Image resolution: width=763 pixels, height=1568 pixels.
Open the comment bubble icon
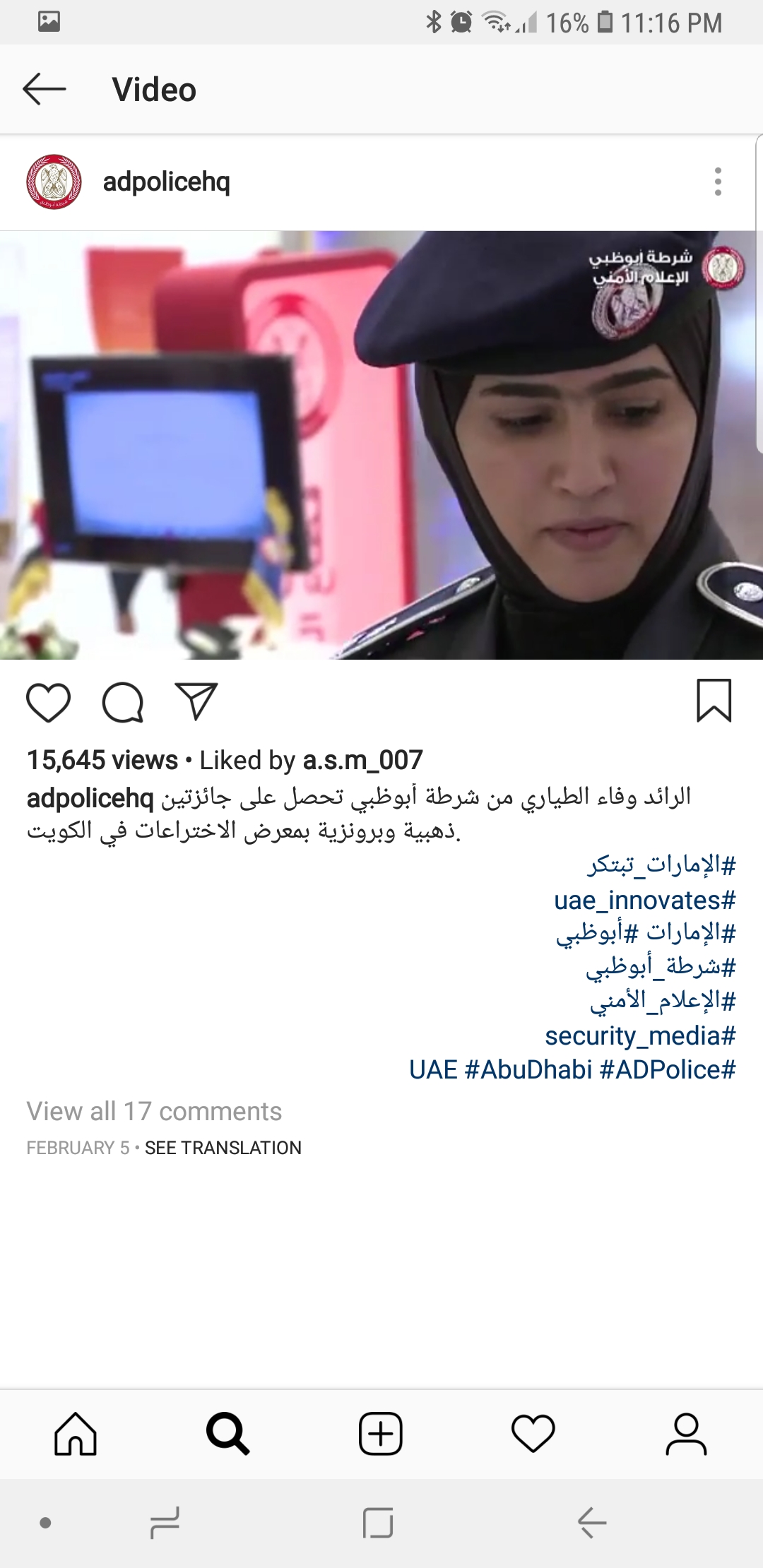click(123, 703)
